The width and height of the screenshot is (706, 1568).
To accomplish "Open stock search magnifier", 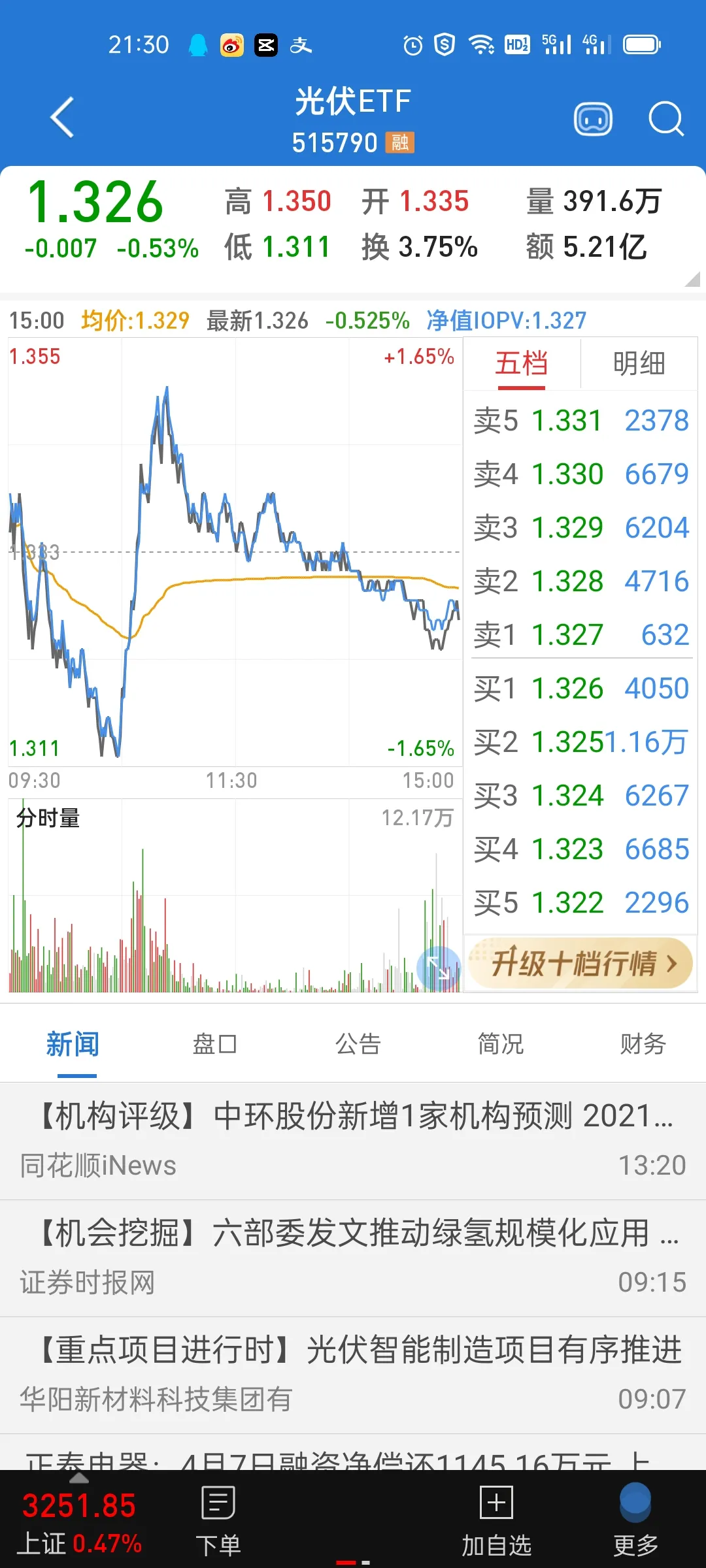I will click(x=665, y=120).
